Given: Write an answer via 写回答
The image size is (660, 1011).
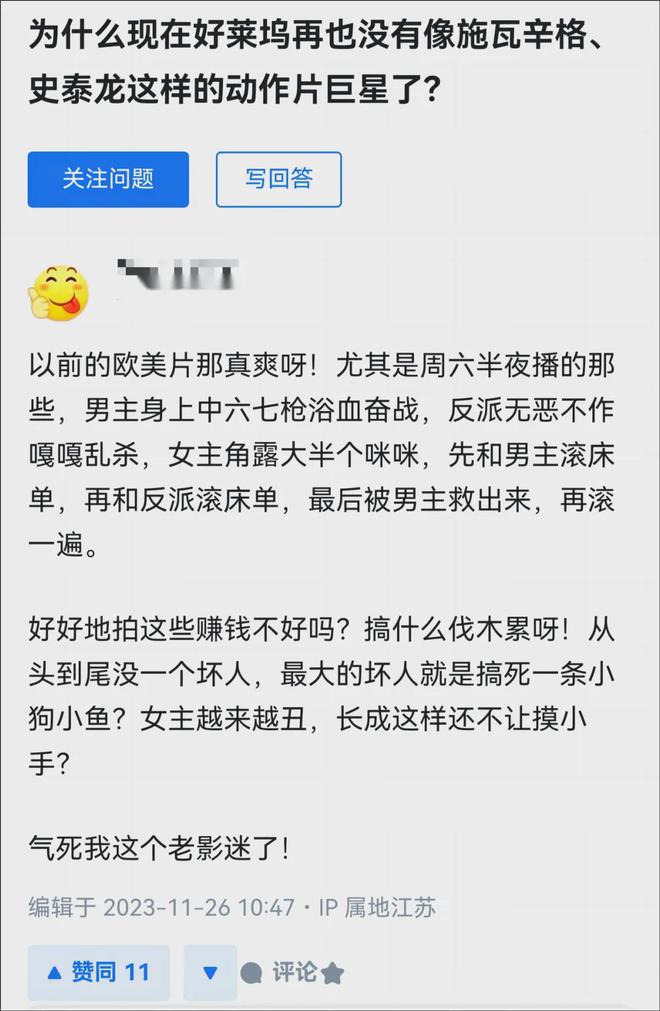Looking at the screenshot, I should [x=279, y=180].
